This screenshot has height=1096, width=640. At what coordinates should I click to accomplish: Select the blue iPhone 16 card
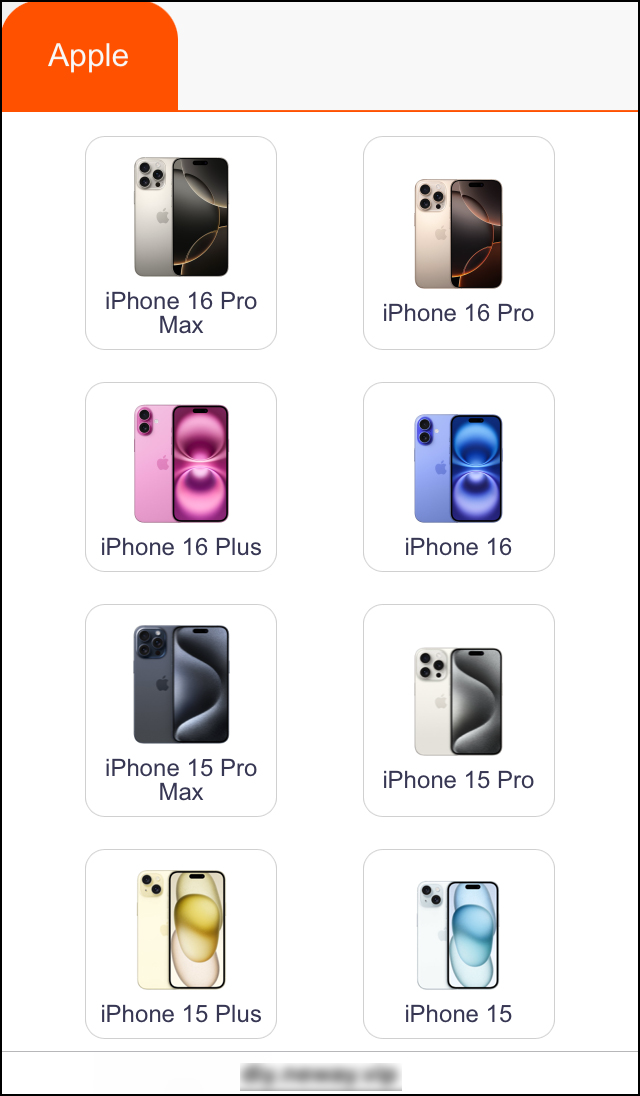click(x=459, y=477)
